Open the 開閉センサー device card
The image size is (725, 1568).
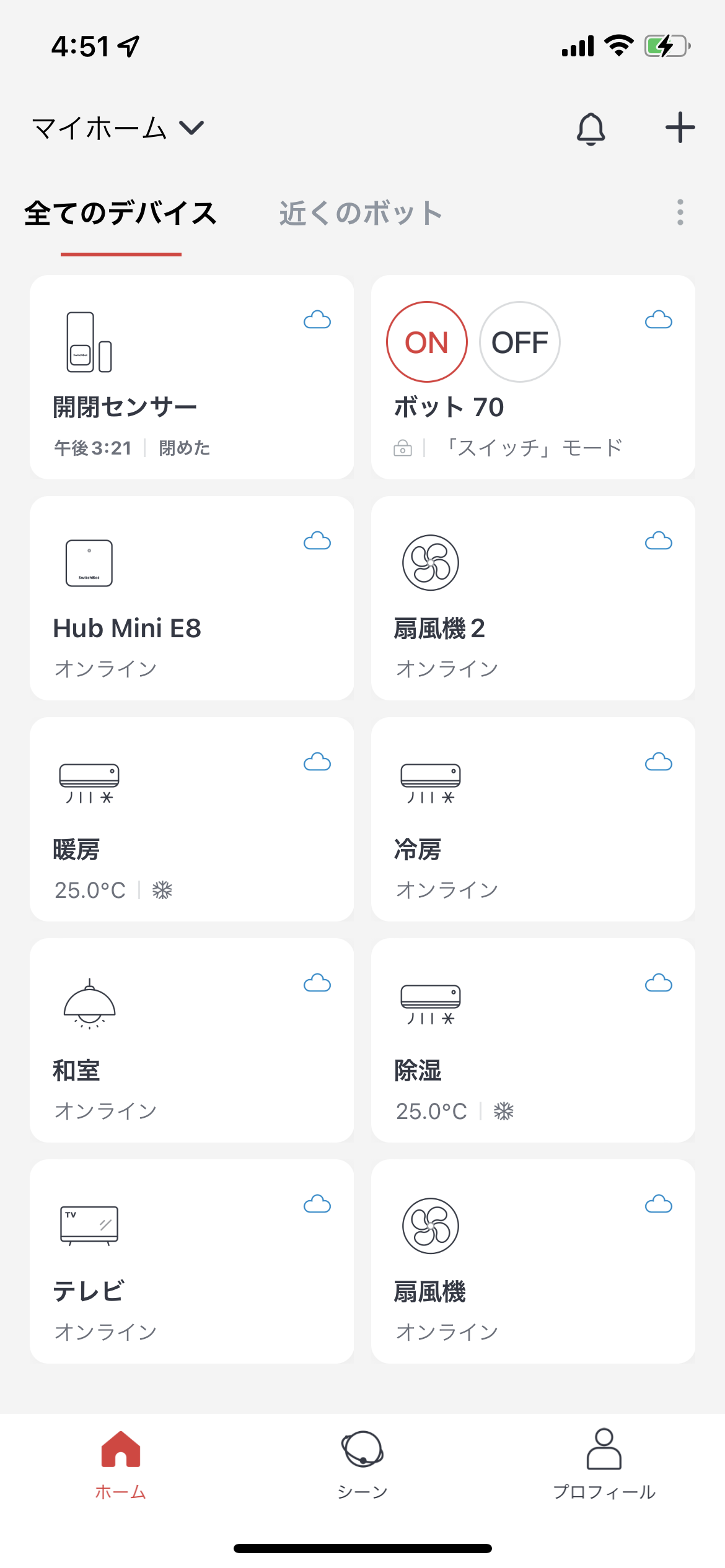[x=191, y=377]
